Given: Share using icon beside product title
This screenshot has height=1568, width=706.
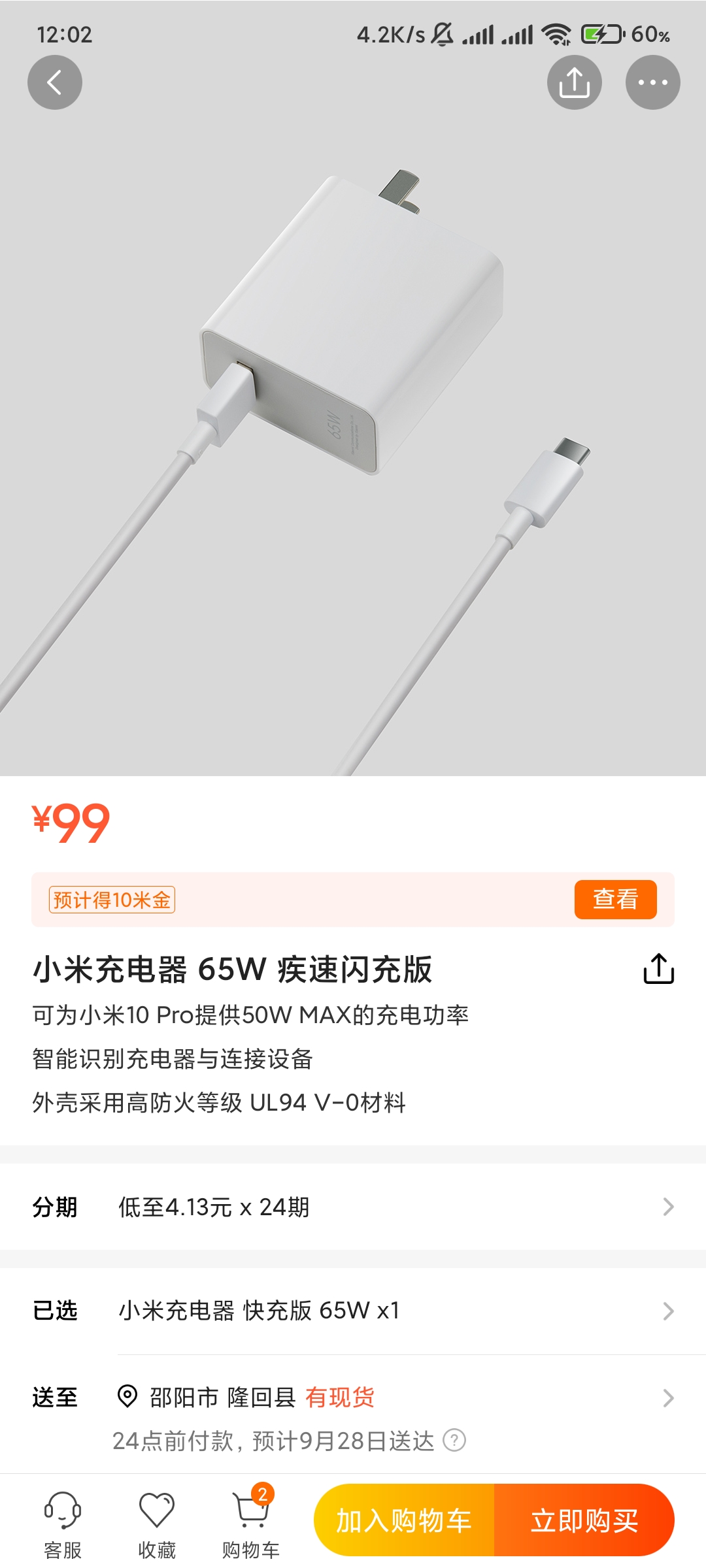Looking at the screenshot, I should 658,968.
